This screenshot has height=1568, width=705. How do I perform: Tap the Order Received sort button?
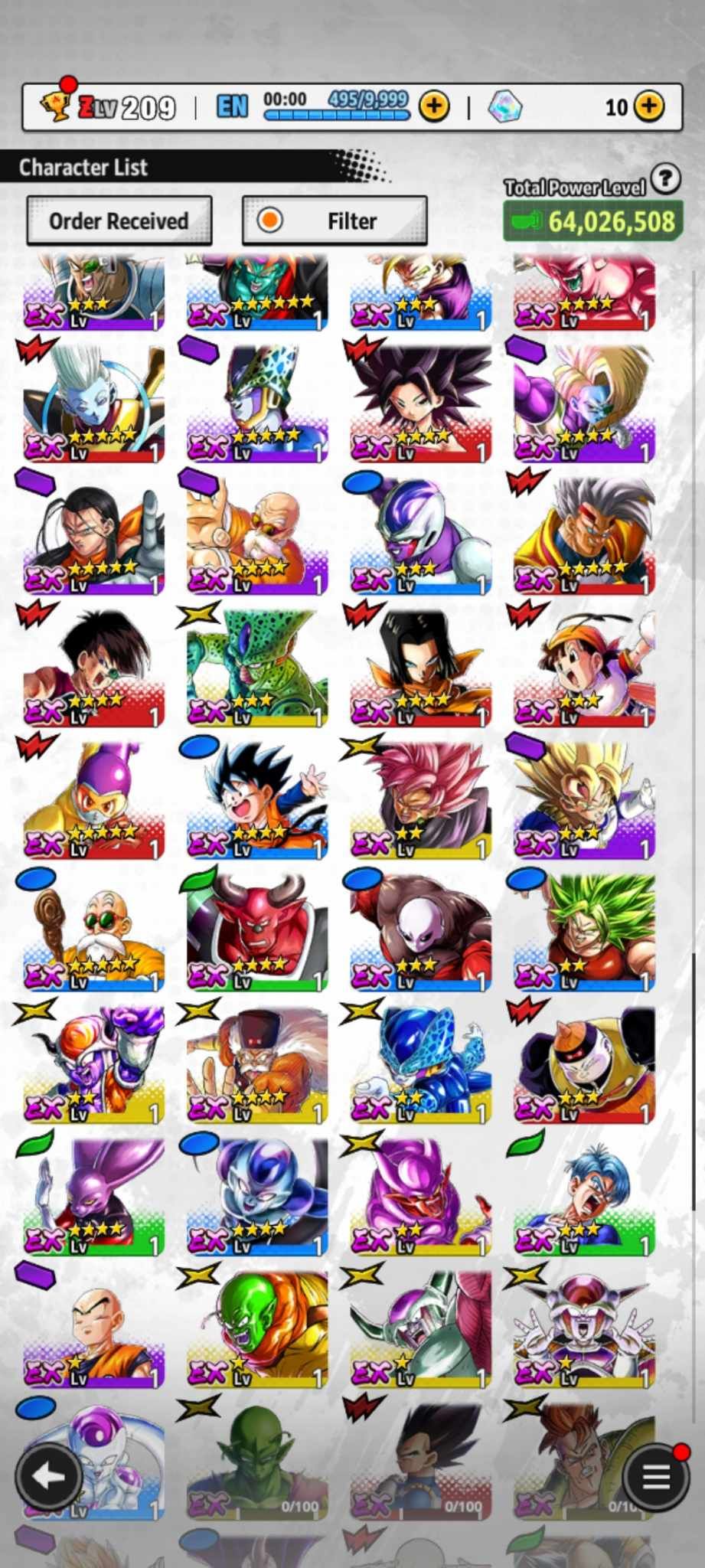[119, 220]
